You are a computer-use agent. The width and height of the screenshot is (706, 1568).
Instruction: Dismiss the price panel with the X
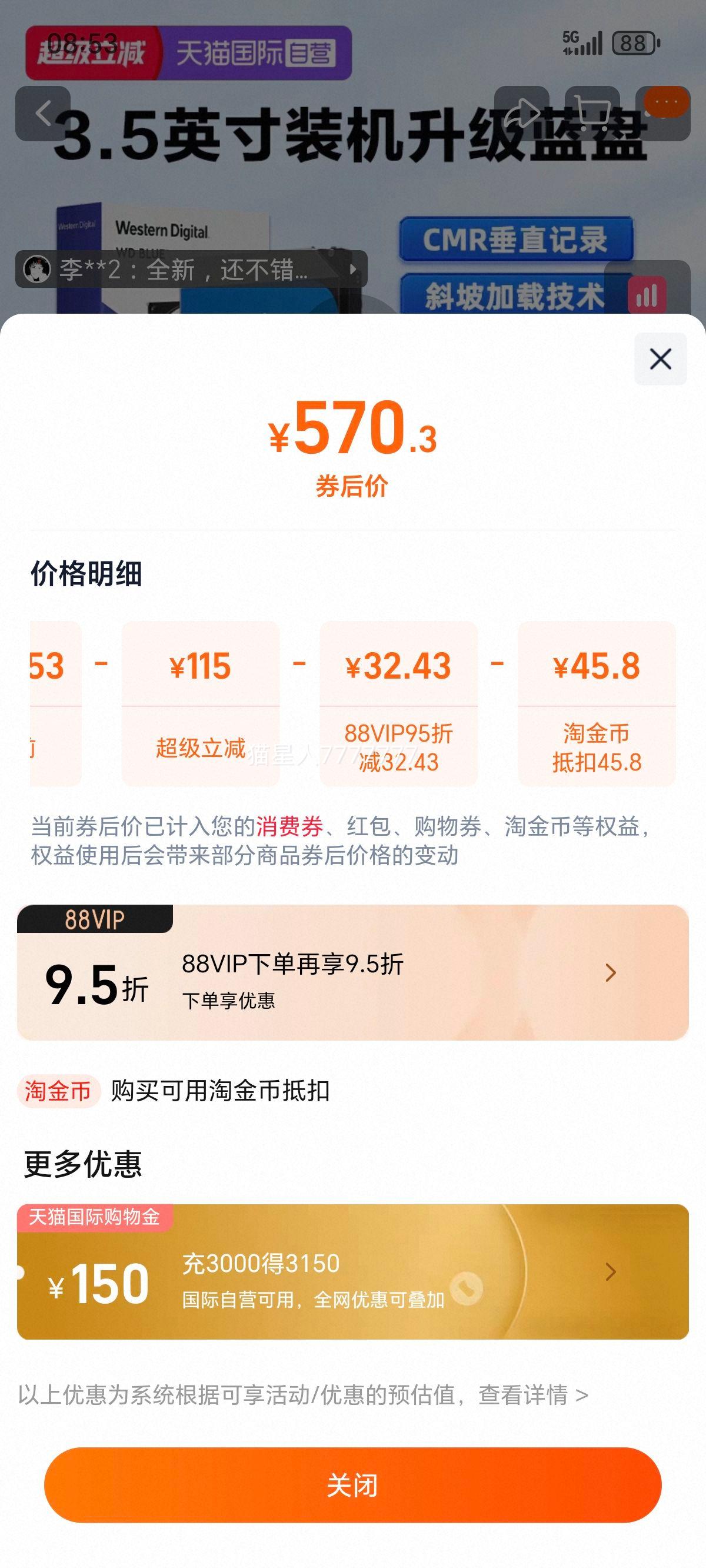pyautogui.click(x=659, y=359)
